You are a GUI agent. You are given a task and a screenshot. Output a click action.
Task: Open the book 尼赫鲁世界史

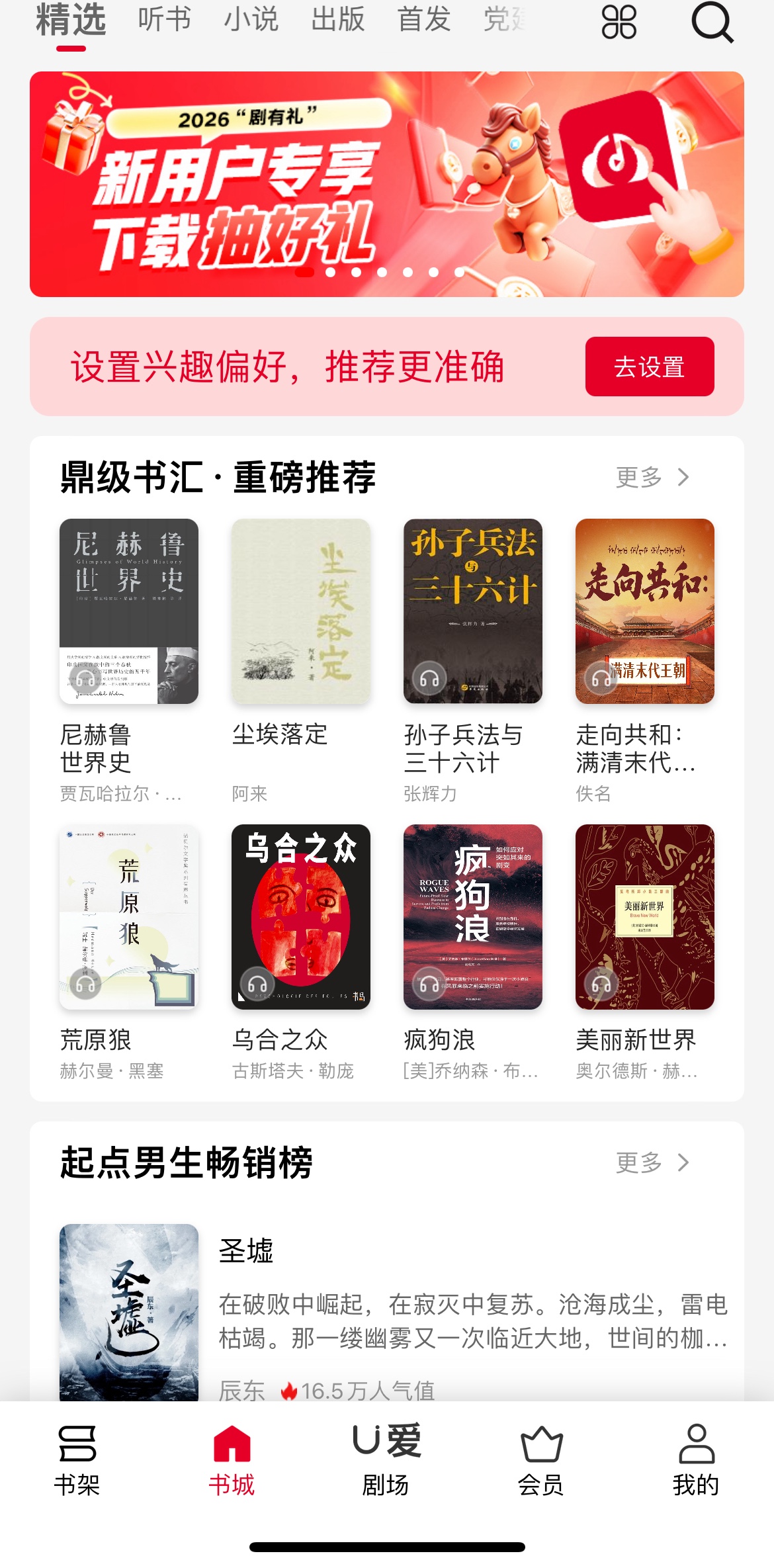pos(129,611)
